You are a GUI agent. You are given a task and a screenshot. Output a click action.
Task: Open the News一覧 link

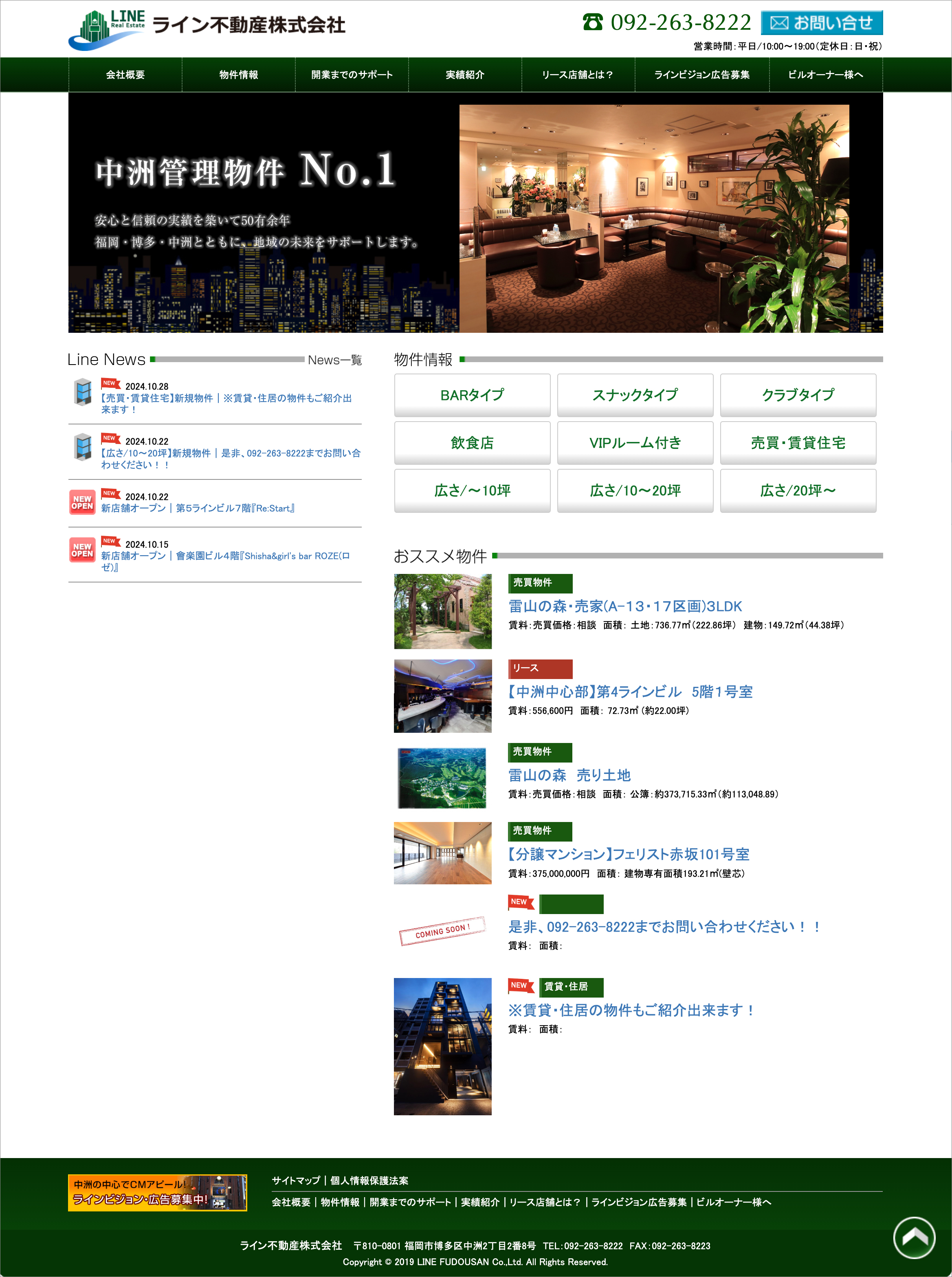click(x=334, y=360)
